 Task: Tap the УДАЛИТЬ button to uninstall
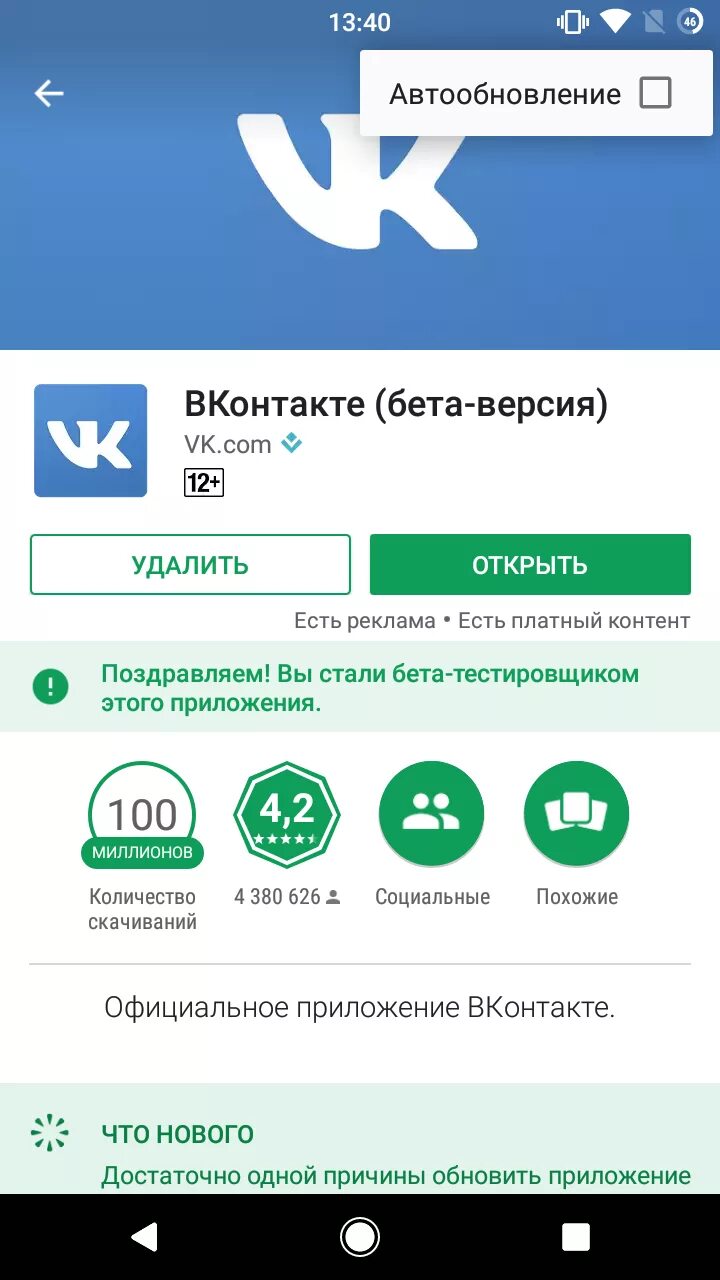(190, 565)
